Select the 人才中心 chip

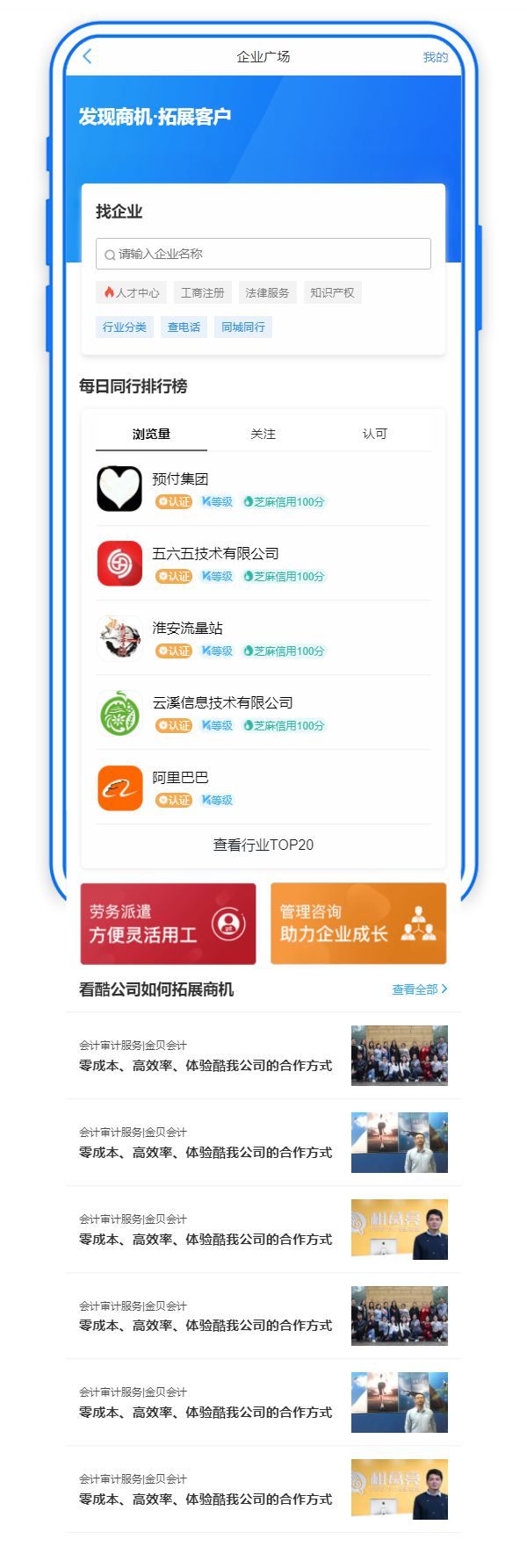pos(131,292)
